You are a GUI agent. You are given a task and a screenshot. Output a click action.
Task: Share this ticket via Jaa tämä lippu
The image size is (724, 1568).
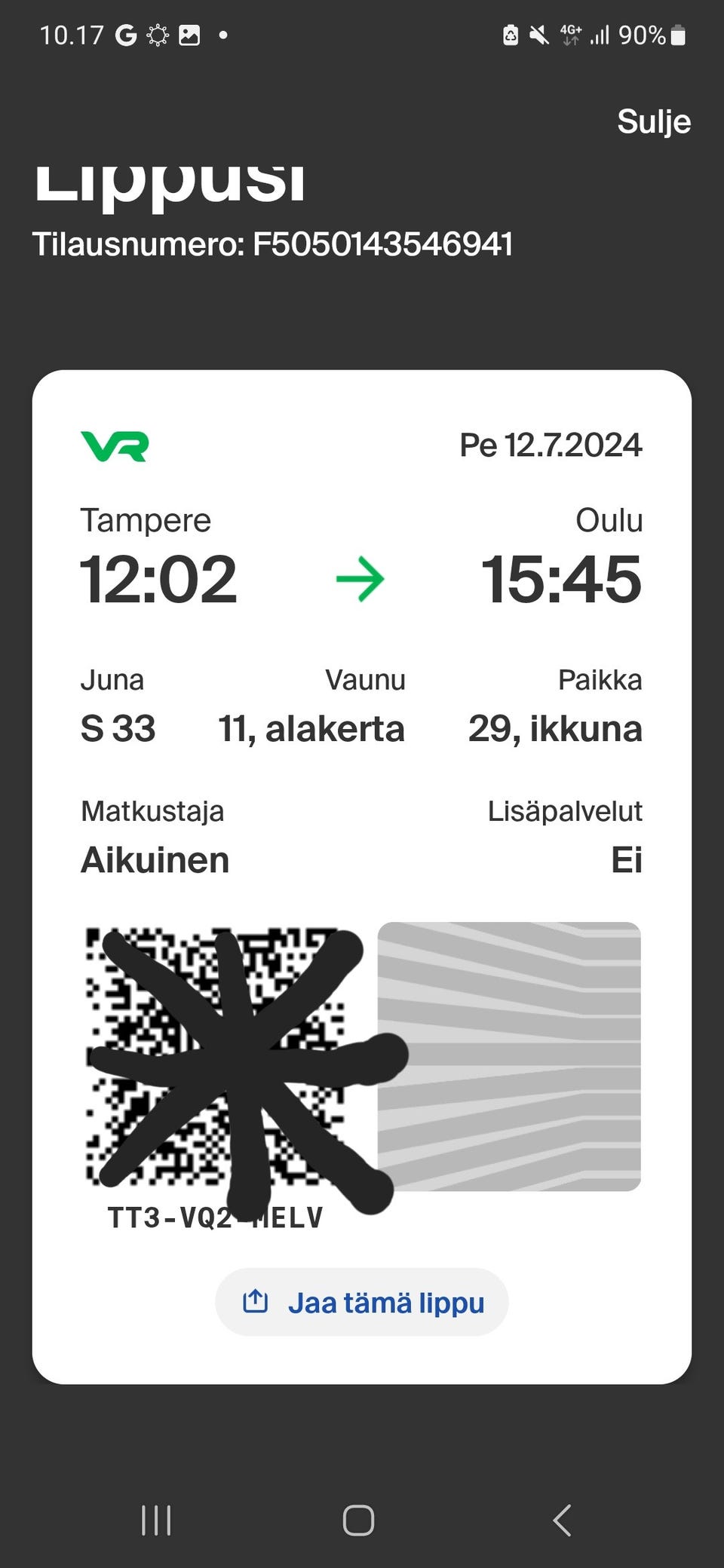pos(362,1303)
